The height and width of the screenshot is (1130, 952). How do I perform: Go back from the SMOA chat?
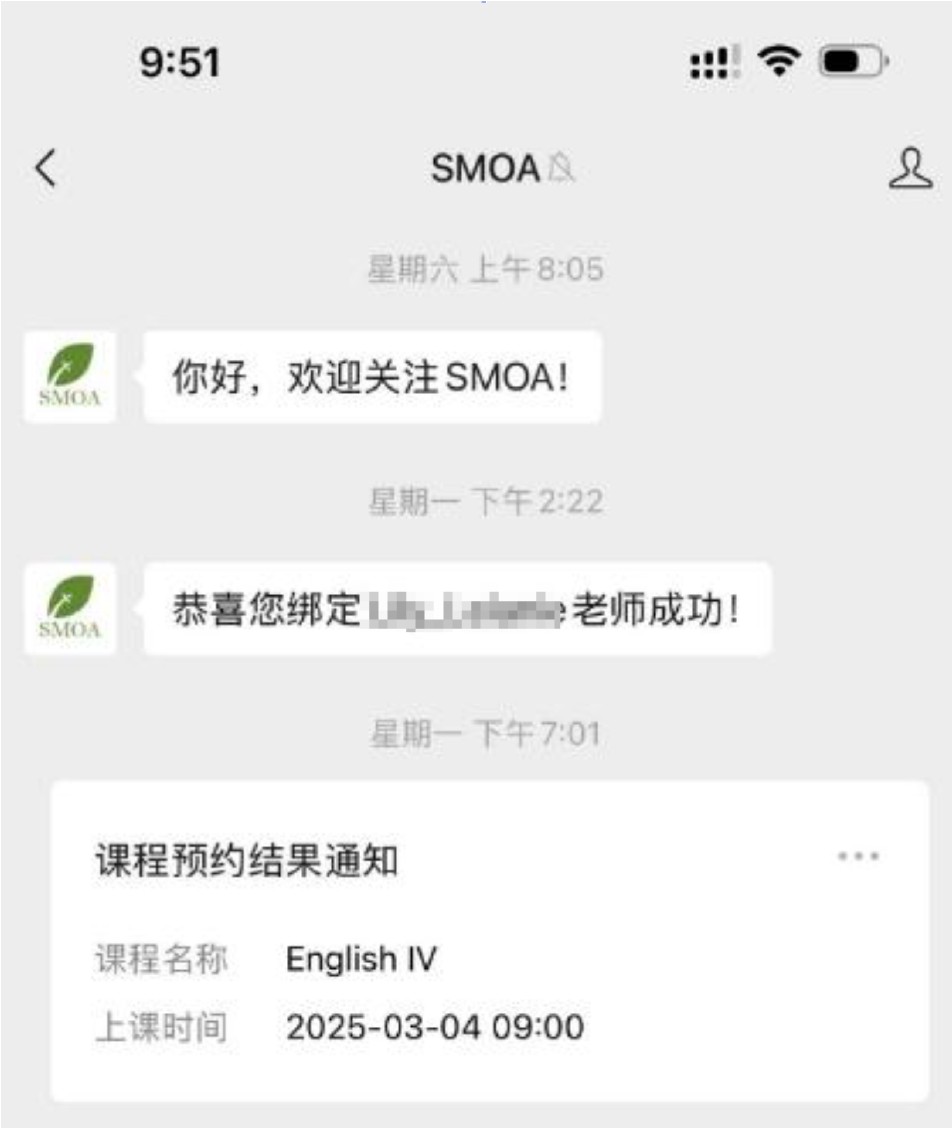coord(46,169)
